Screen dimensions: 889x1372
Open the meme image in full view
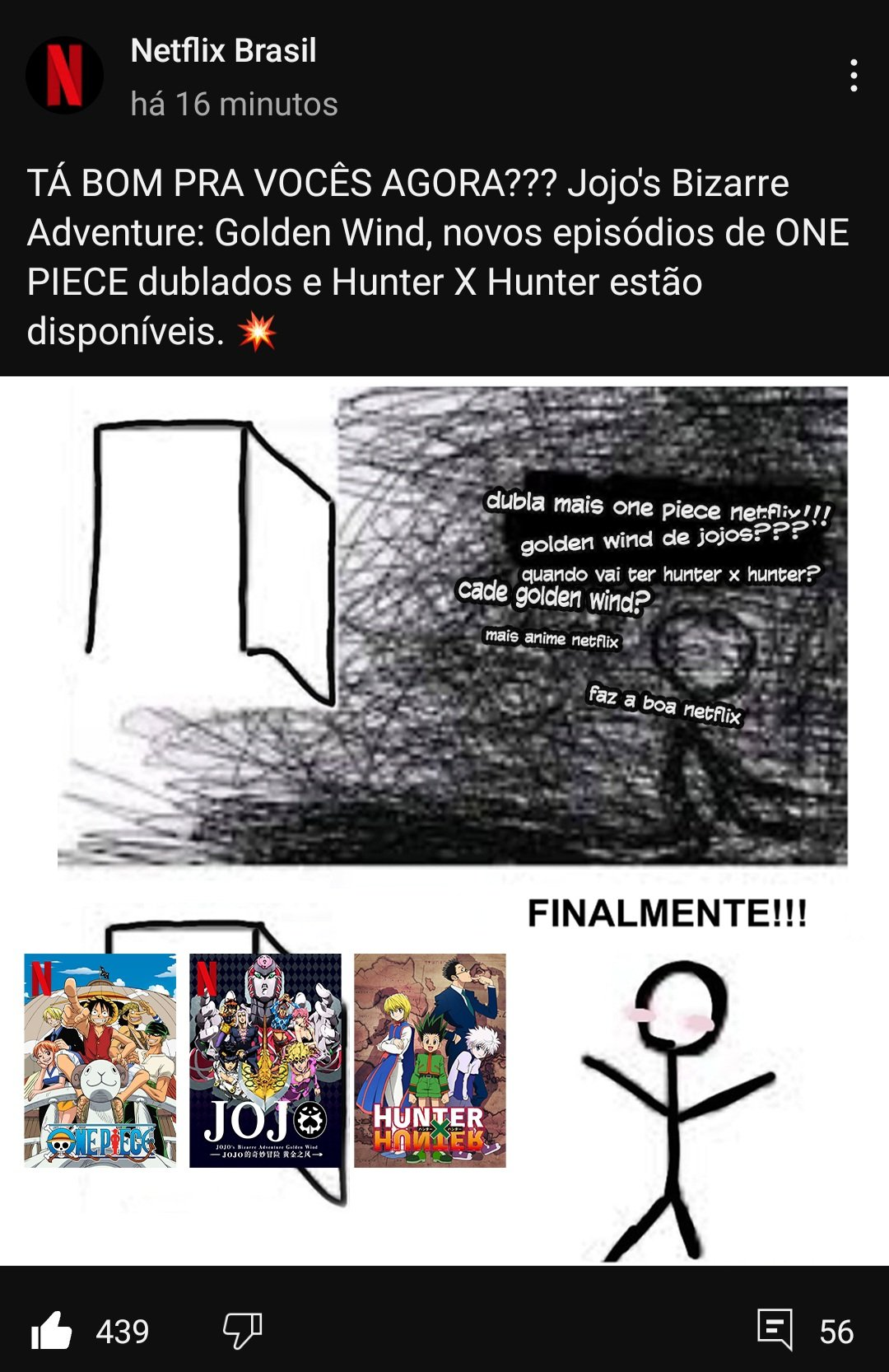pos(444,820)
